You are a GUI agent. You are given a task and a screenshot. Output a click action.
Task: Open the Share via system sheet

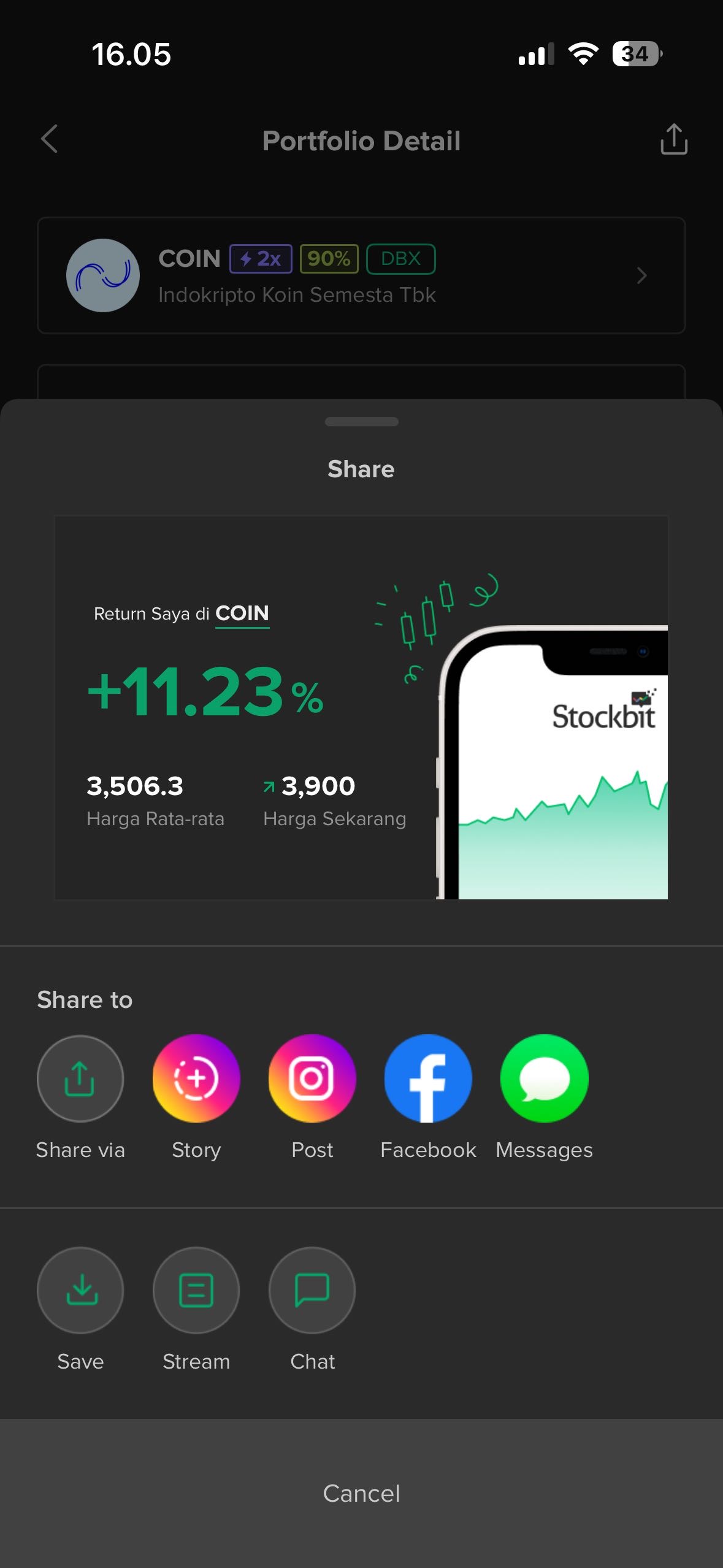(x=80, y=1078)
